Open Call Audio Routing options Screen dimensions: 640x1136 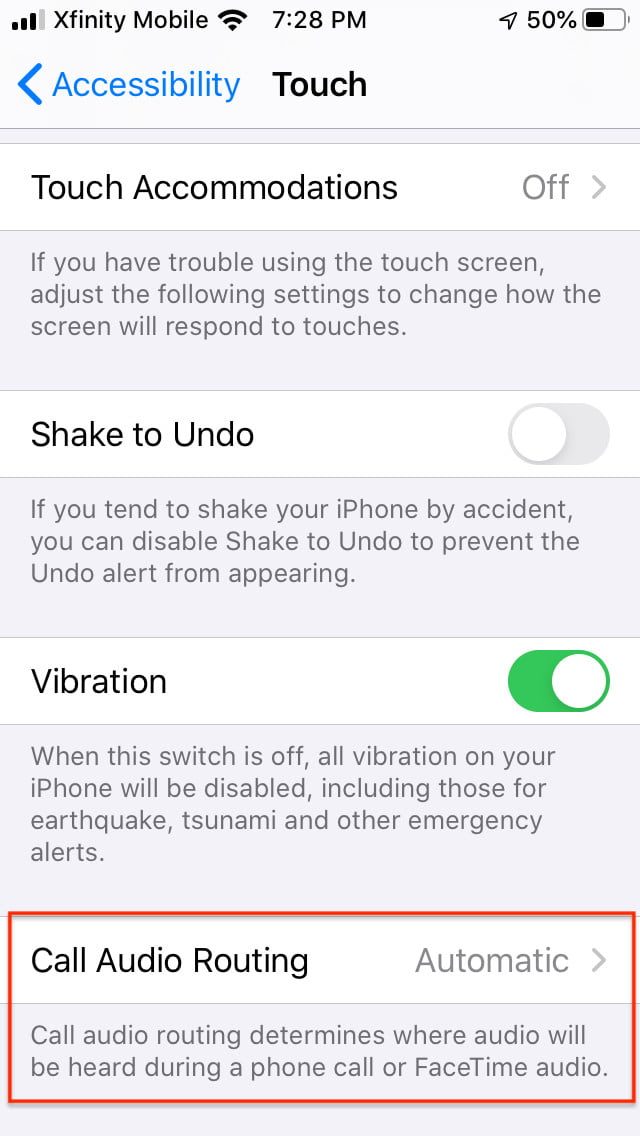click(320, 961)
